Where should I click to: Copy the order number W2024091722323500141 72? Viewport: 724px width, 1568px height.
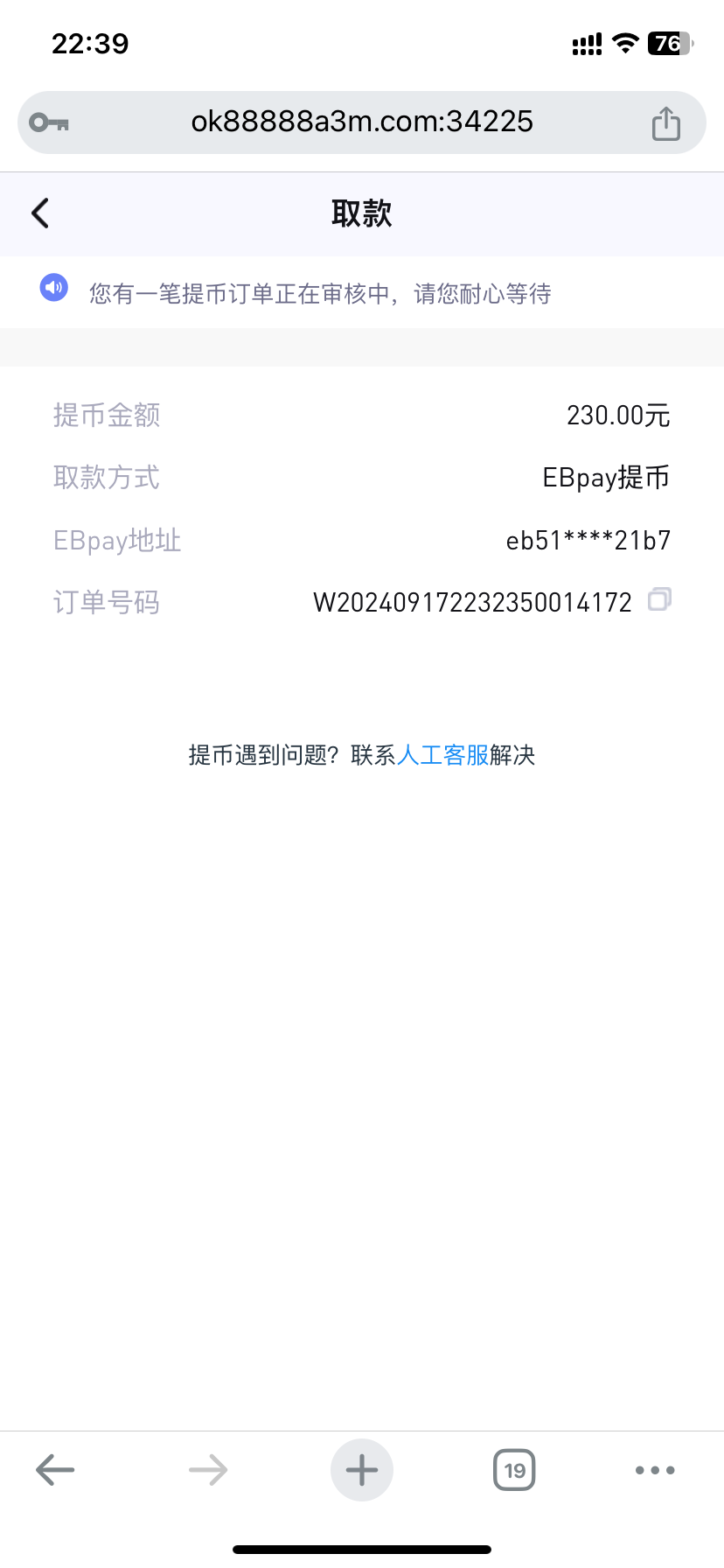pyautogui.click(x=659, y=600)
